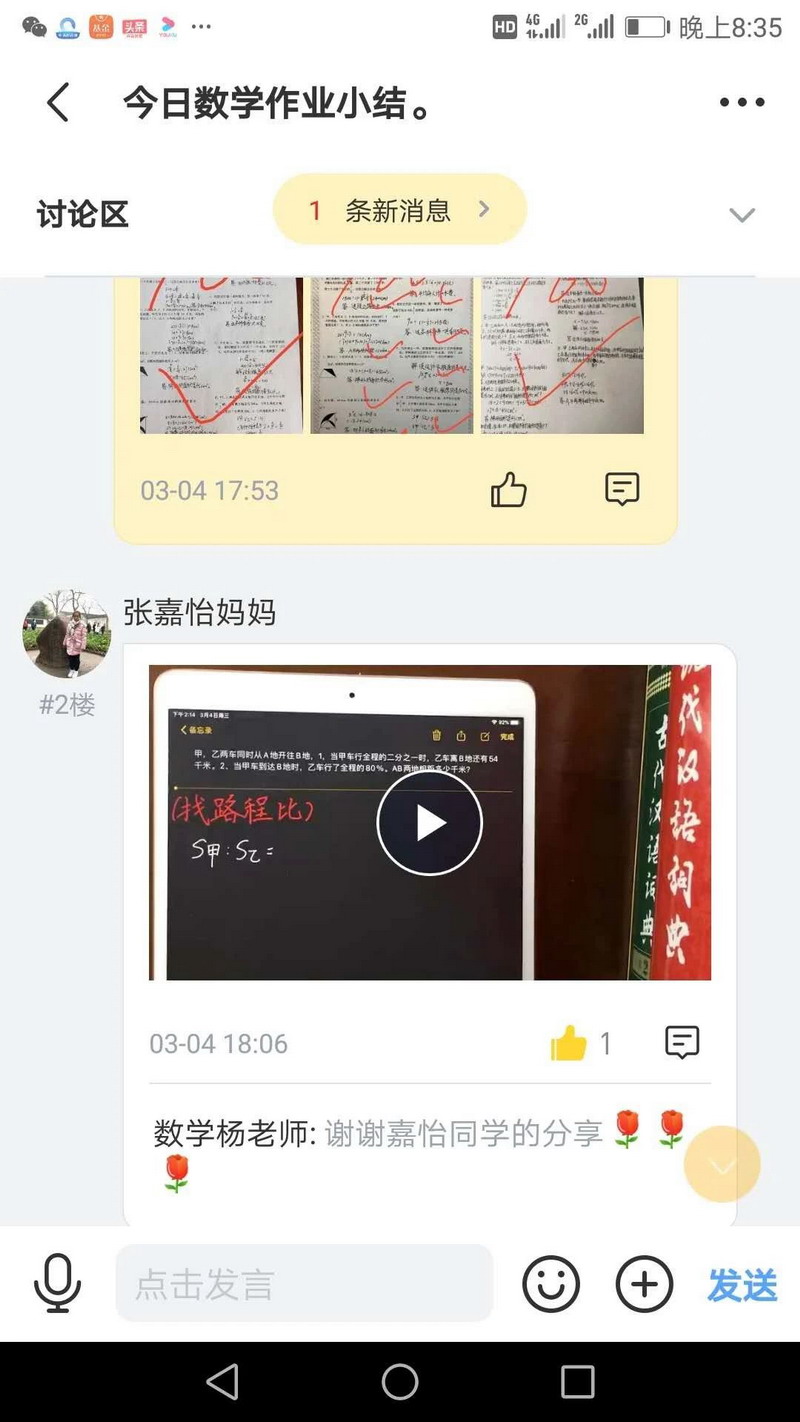Open the plus attachment menu
Viewport: 800px width, 1422px height.
tap(644, 1283)
